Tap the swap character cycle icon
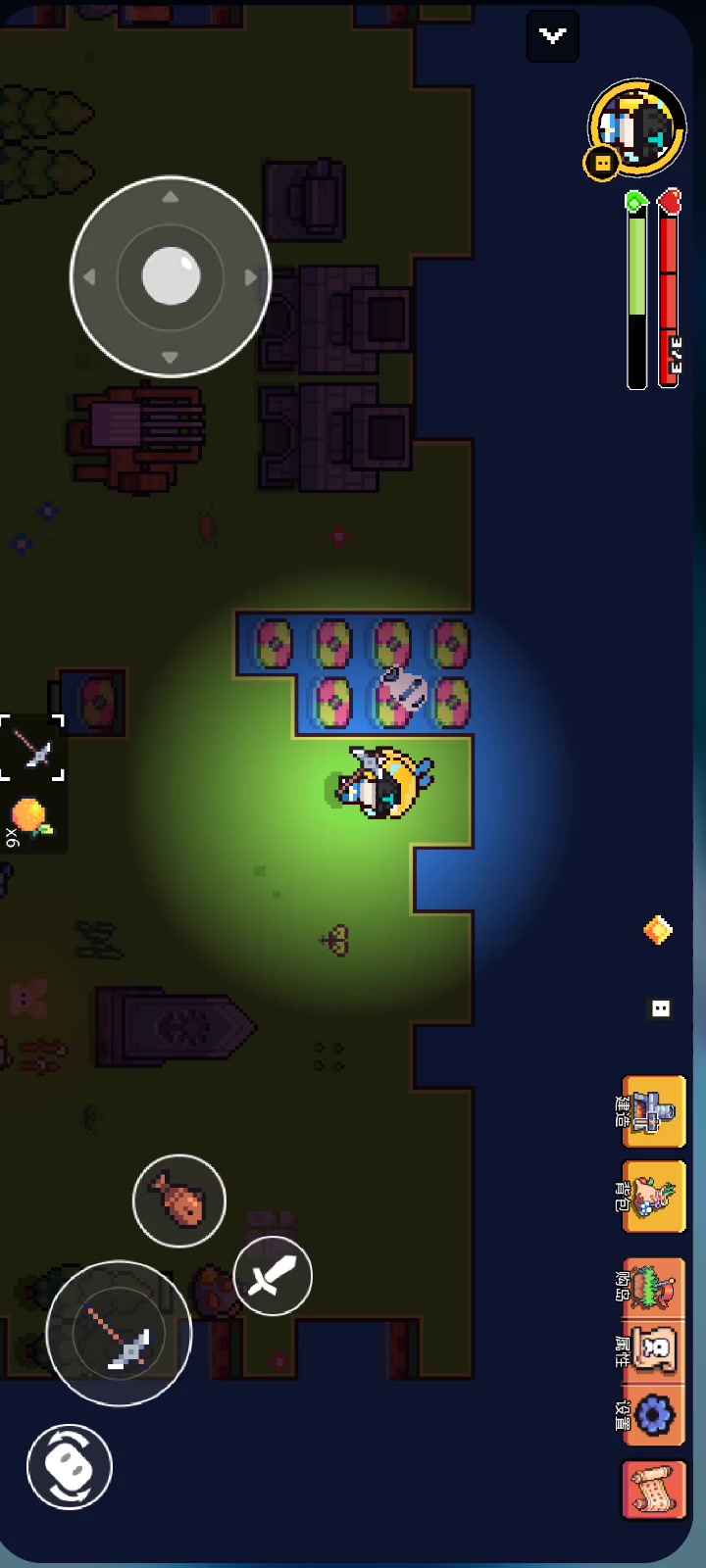Screen dimensions: 706x1568 [x=70, y=1467]
